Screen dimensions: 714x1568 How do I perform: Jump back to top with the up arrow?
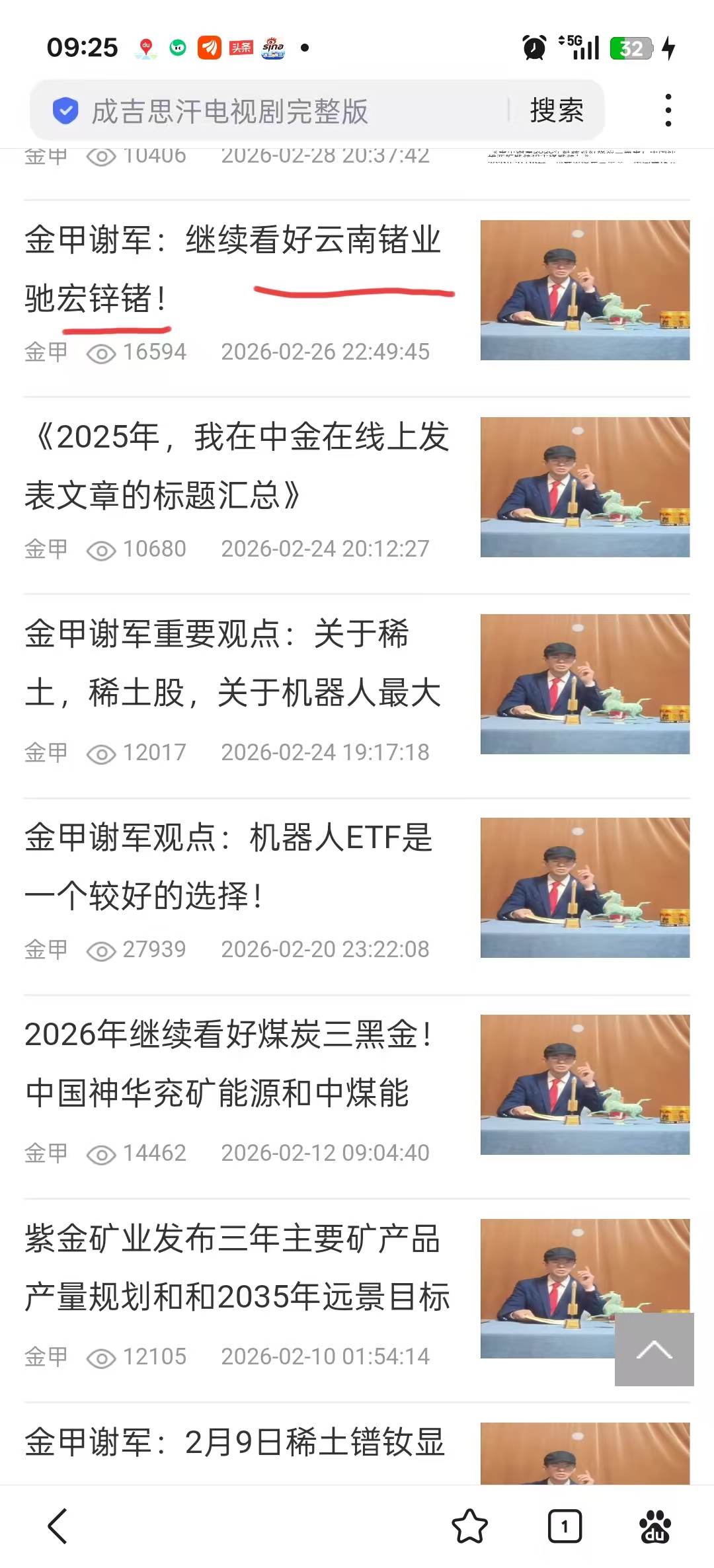pyautogui.click(x=654, y=1349)
